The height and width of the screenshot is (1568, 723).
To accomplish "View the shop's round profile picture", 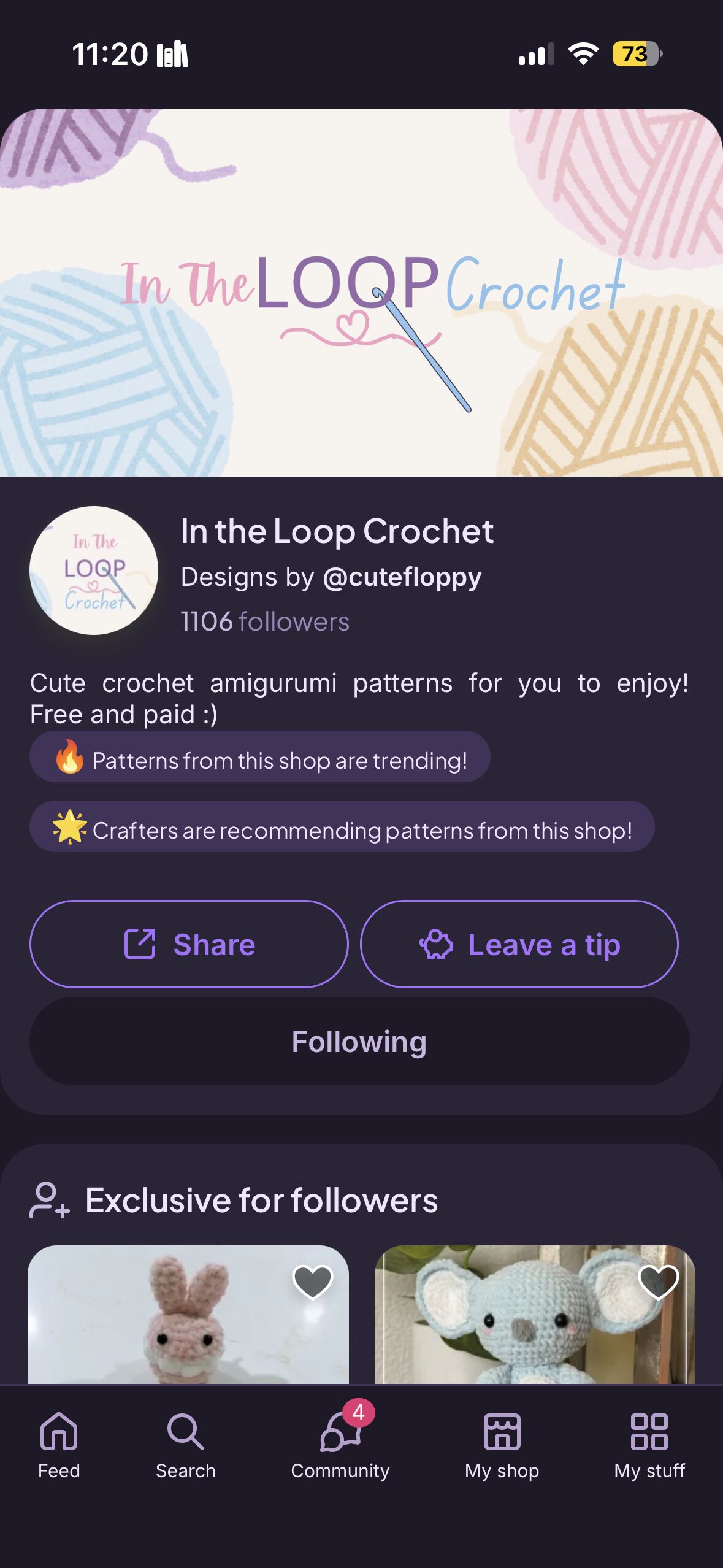I will pos(94,571).
